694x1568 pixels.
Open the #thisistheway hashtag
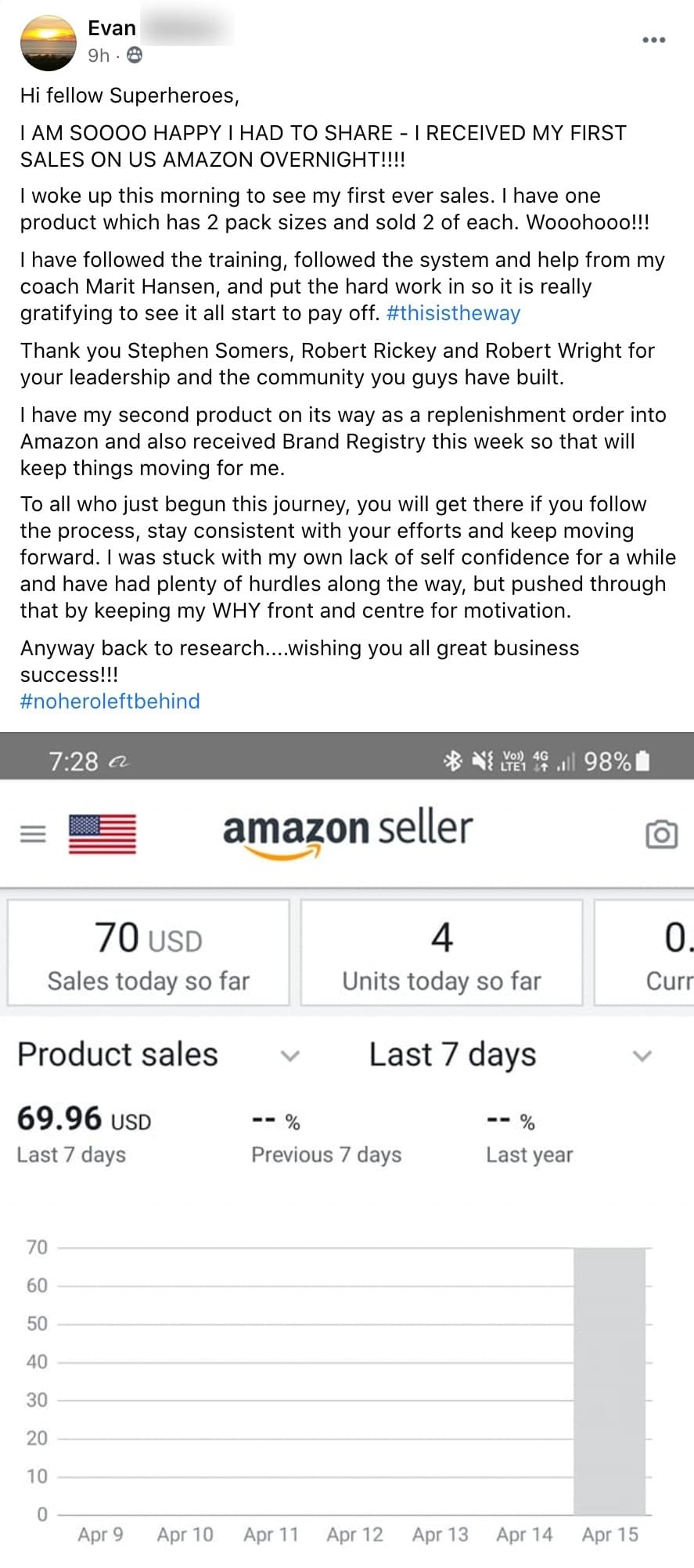(x=453, y=313)
